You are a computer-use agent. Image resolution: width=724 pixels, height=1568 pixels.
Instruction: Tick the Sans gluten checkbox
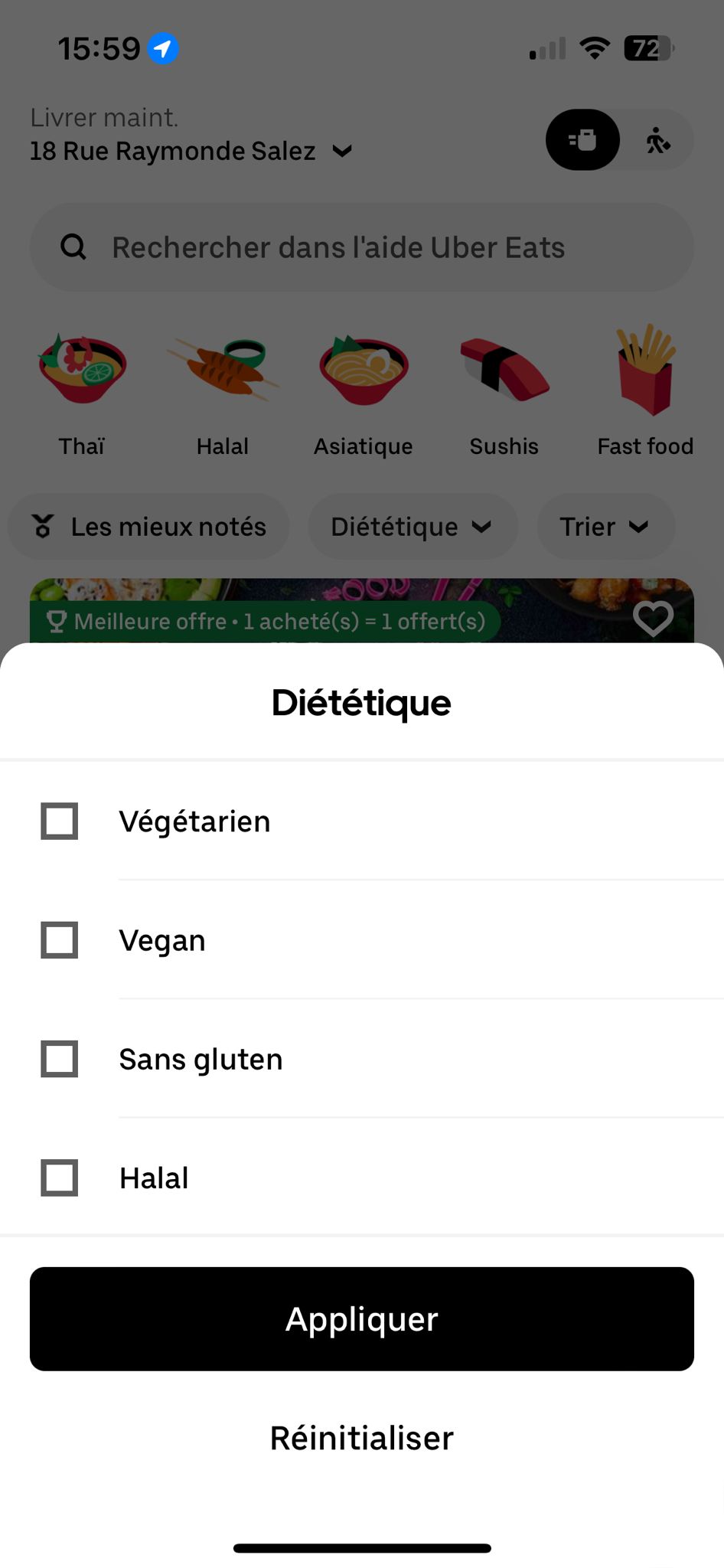click(x=60, y=1059)
